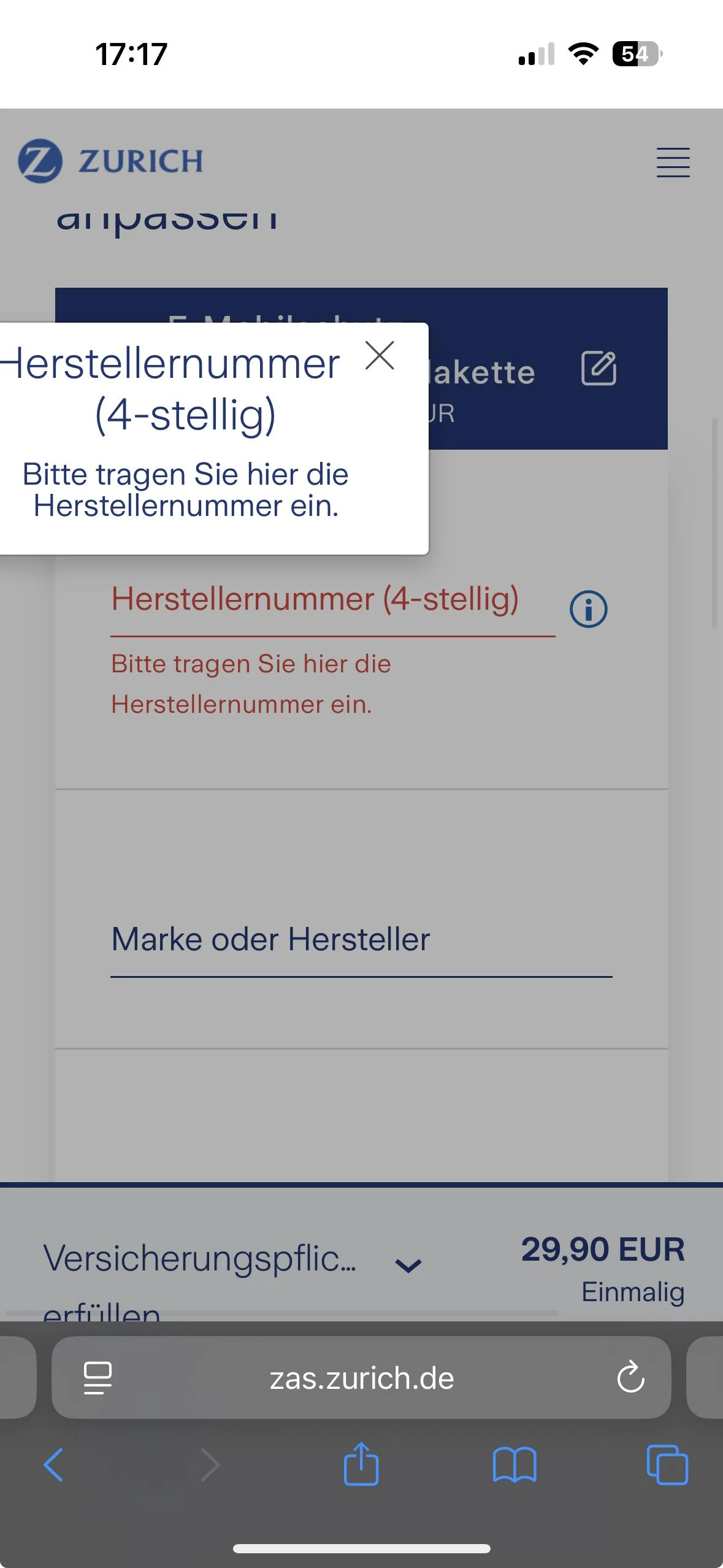Open Safari bookmarks
The width and height of the screenshot is (723, 1568).
515,1466
